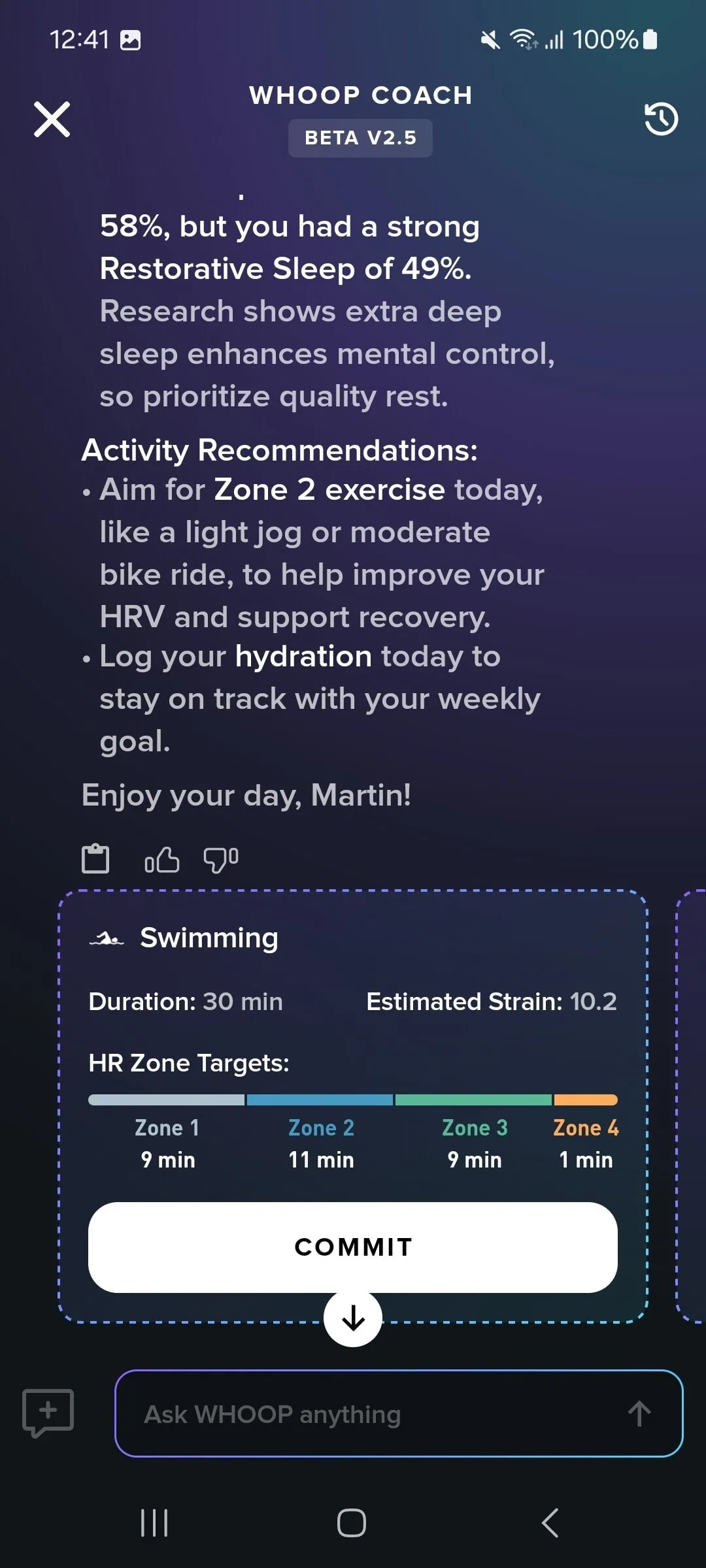
Task: Jump to the latest message with down arrow
Action: (x=353, y=1317)
